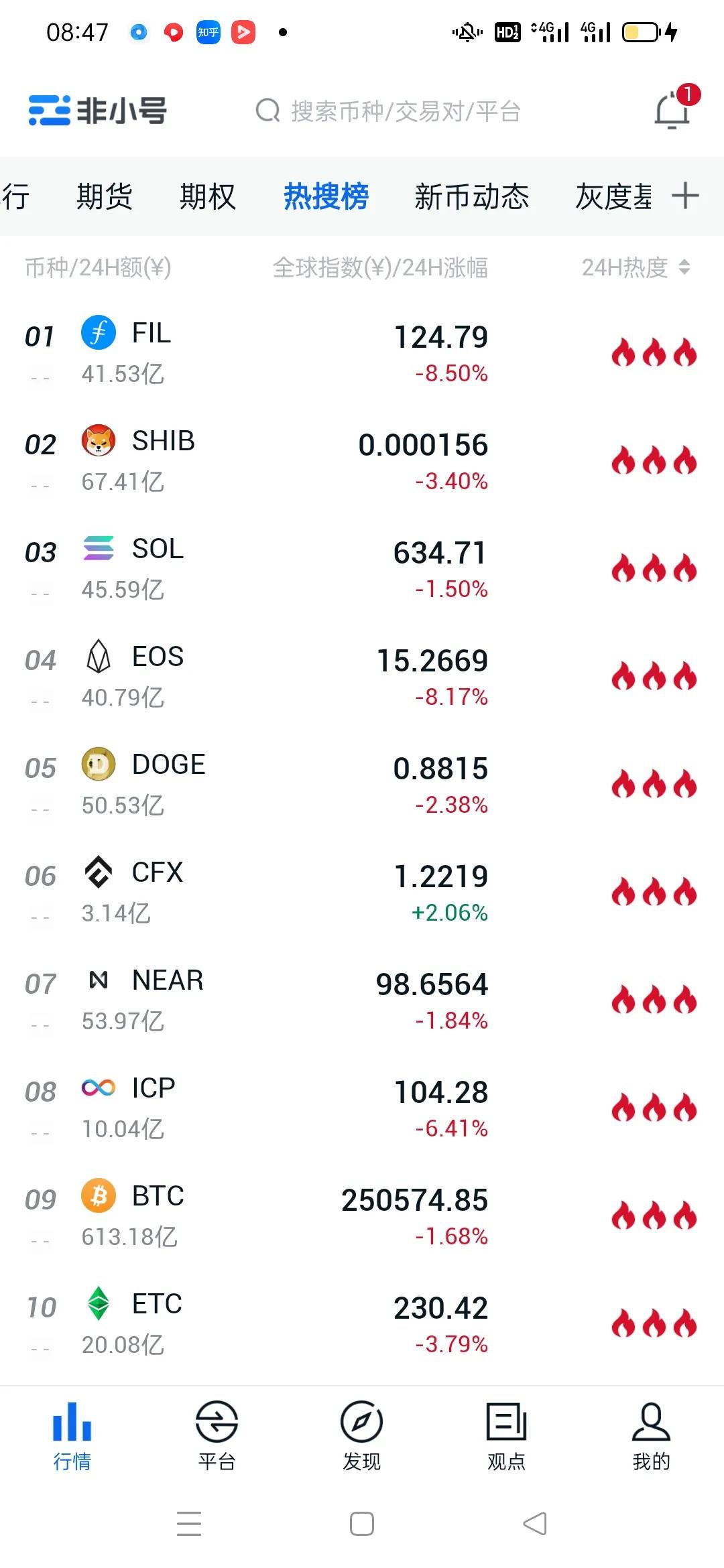Go to the 平台 tab
Viewport: 724px width, 1568px height.
coord(217,1435)
